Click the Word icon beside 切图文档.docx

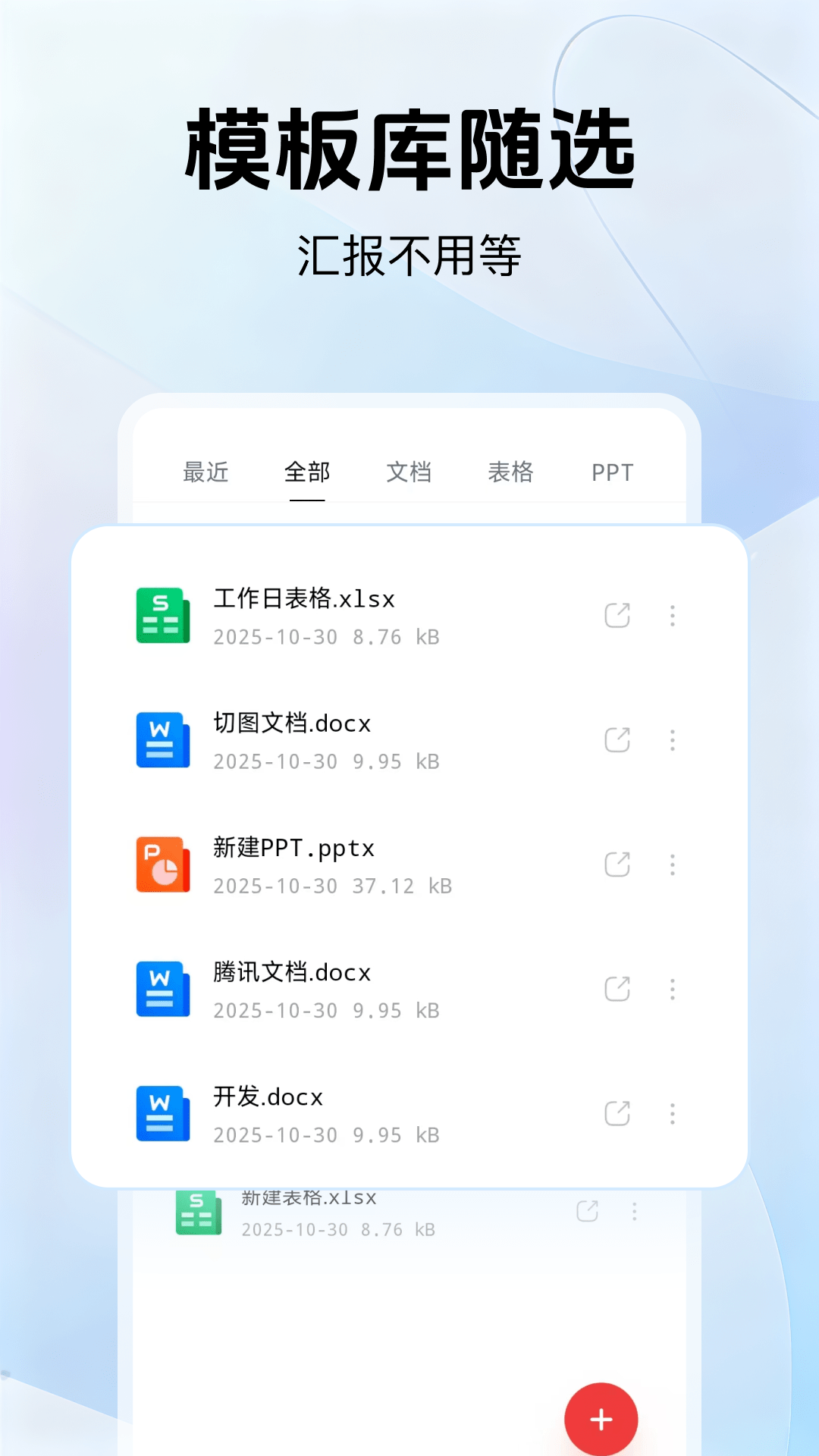[x=162, y=739]
